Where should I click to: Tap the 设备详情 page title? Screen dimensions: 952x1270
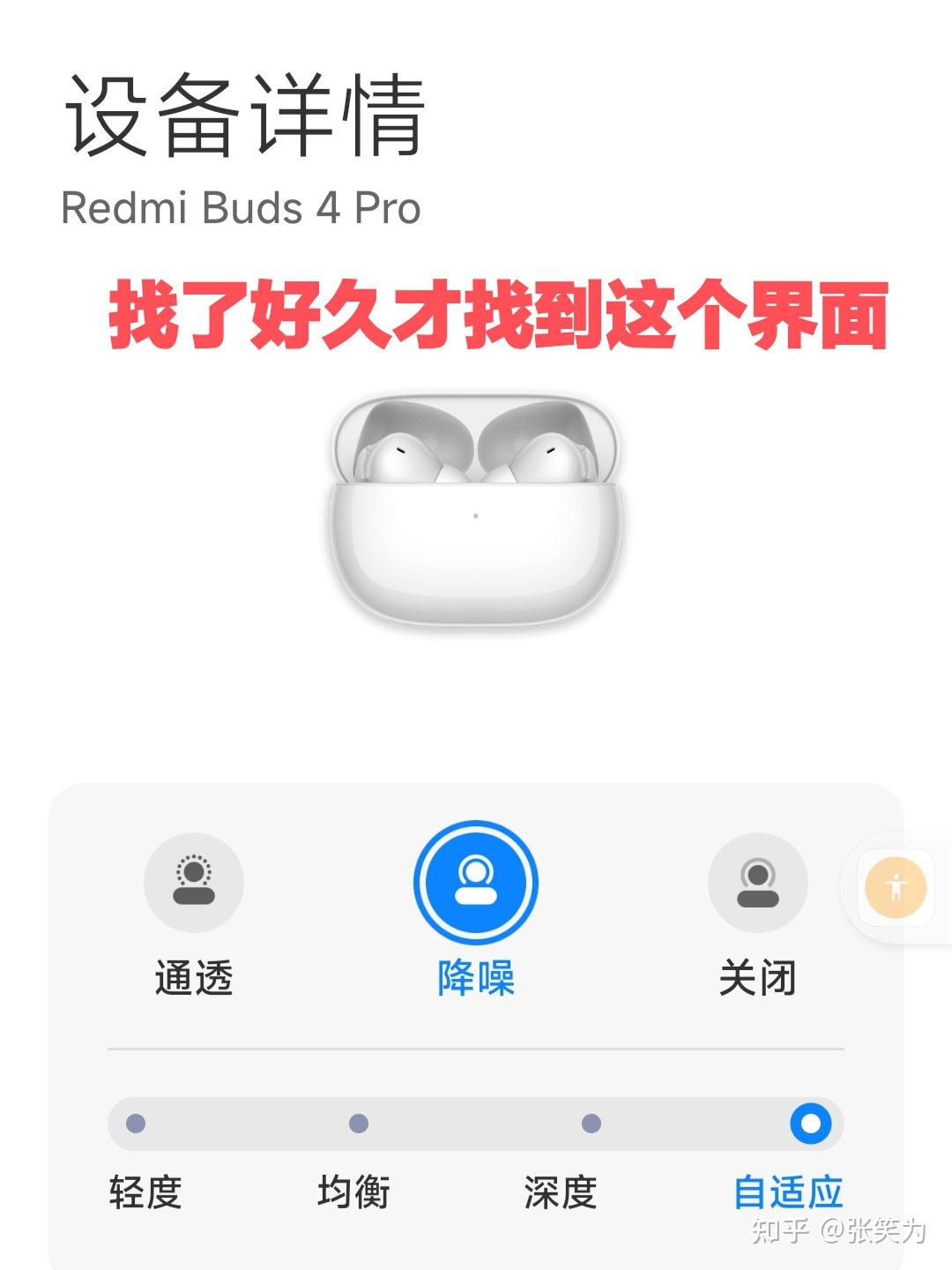point(243,115)
